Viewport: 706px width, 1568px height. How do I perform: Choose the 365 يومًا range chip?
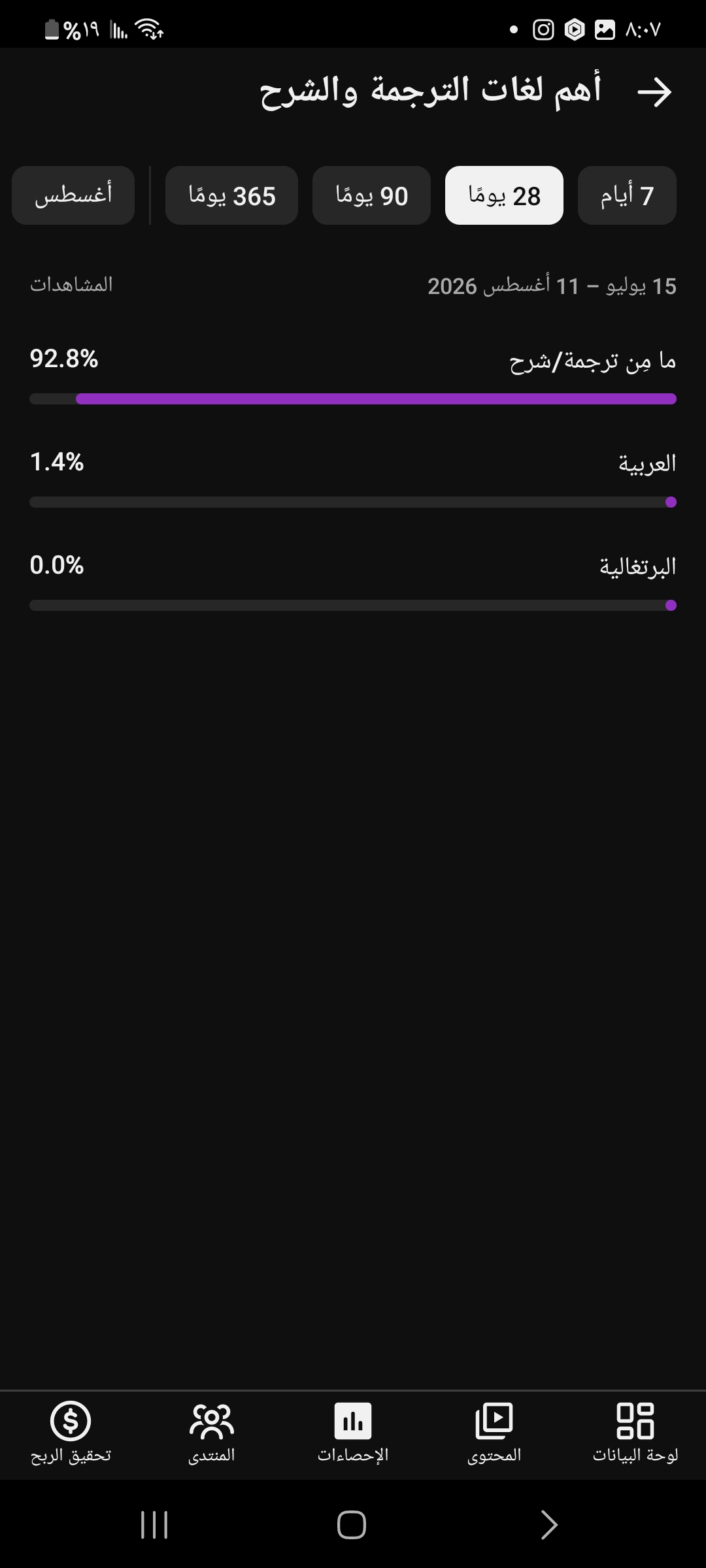coord(231,195)
